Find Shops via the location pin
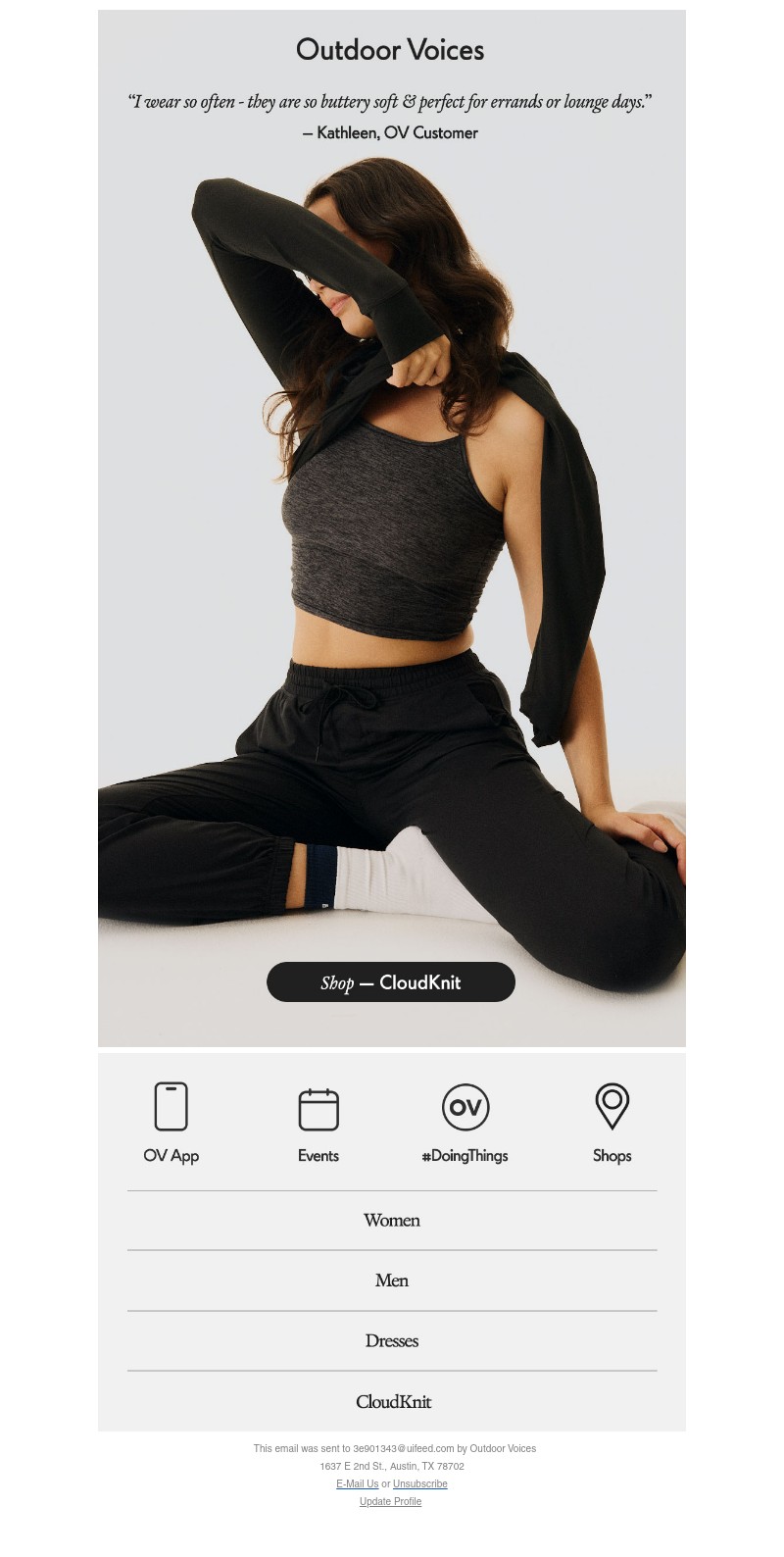Viewport: 784px width, 1557px height. click(612, 1107)
